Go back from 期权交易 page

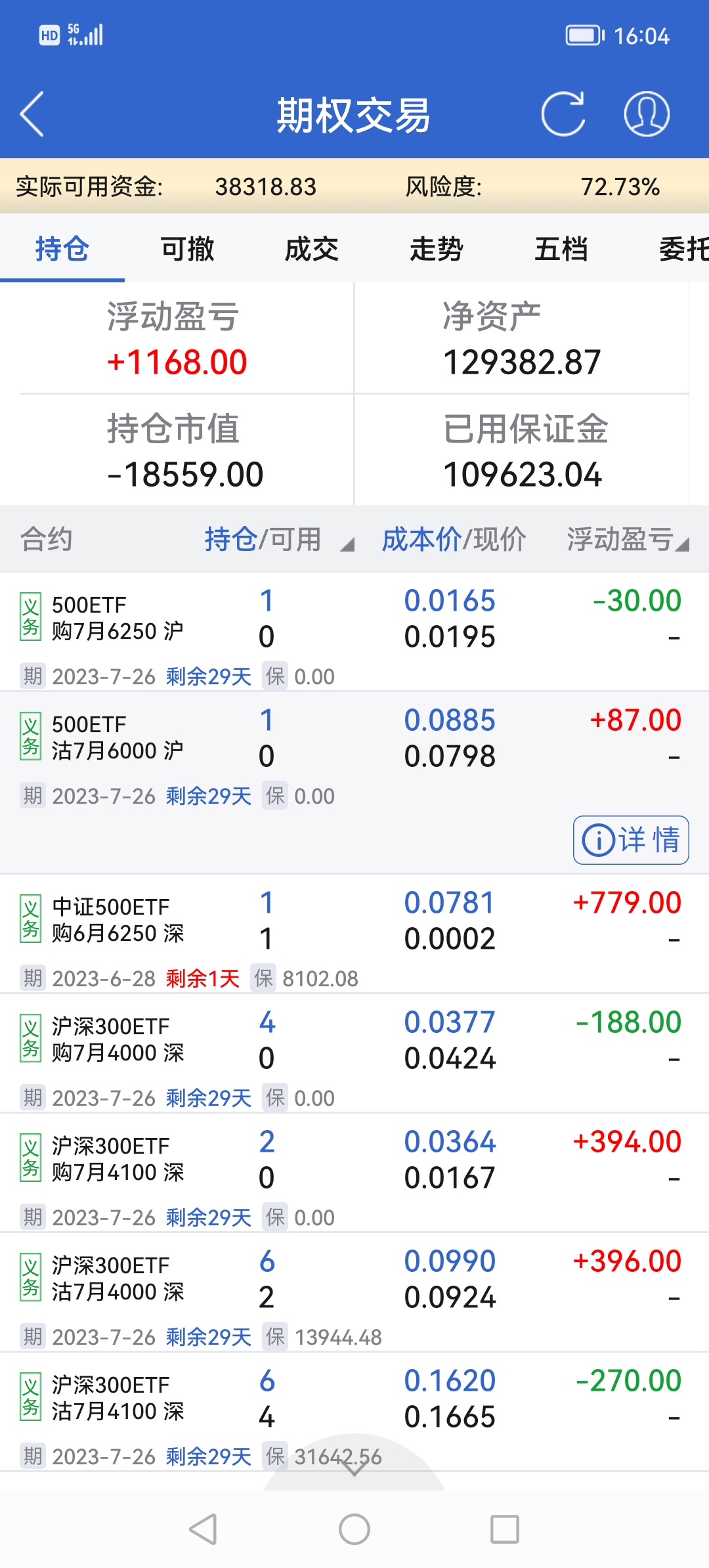pyautogui.click(x=32, y=114)
